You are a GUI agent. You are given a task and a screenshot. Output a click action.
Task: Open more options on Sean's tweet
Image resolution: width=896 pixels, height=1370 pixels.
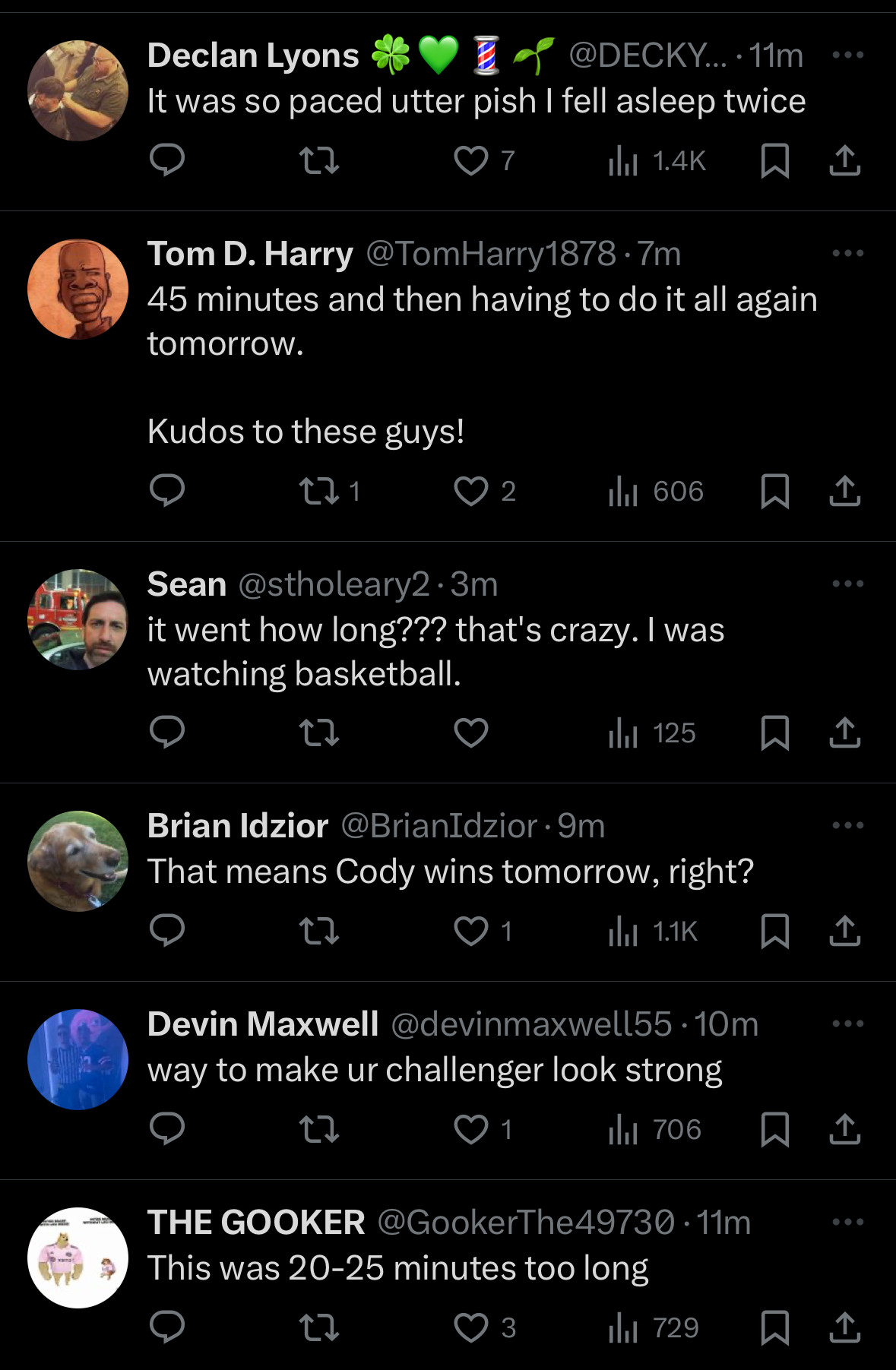(847, 584)
